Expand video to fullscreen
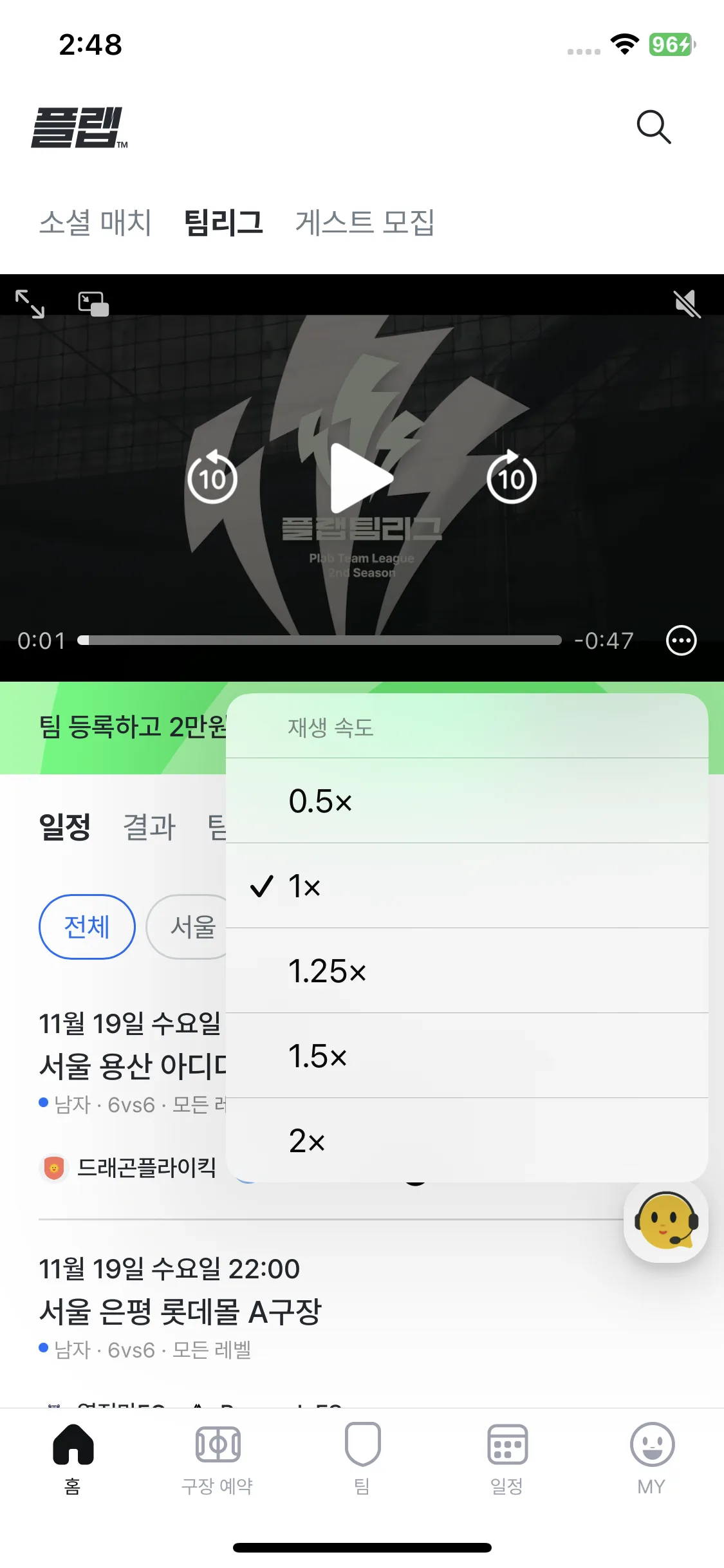The width and height of the screenshot is (724, 1568). pos(30,304)
